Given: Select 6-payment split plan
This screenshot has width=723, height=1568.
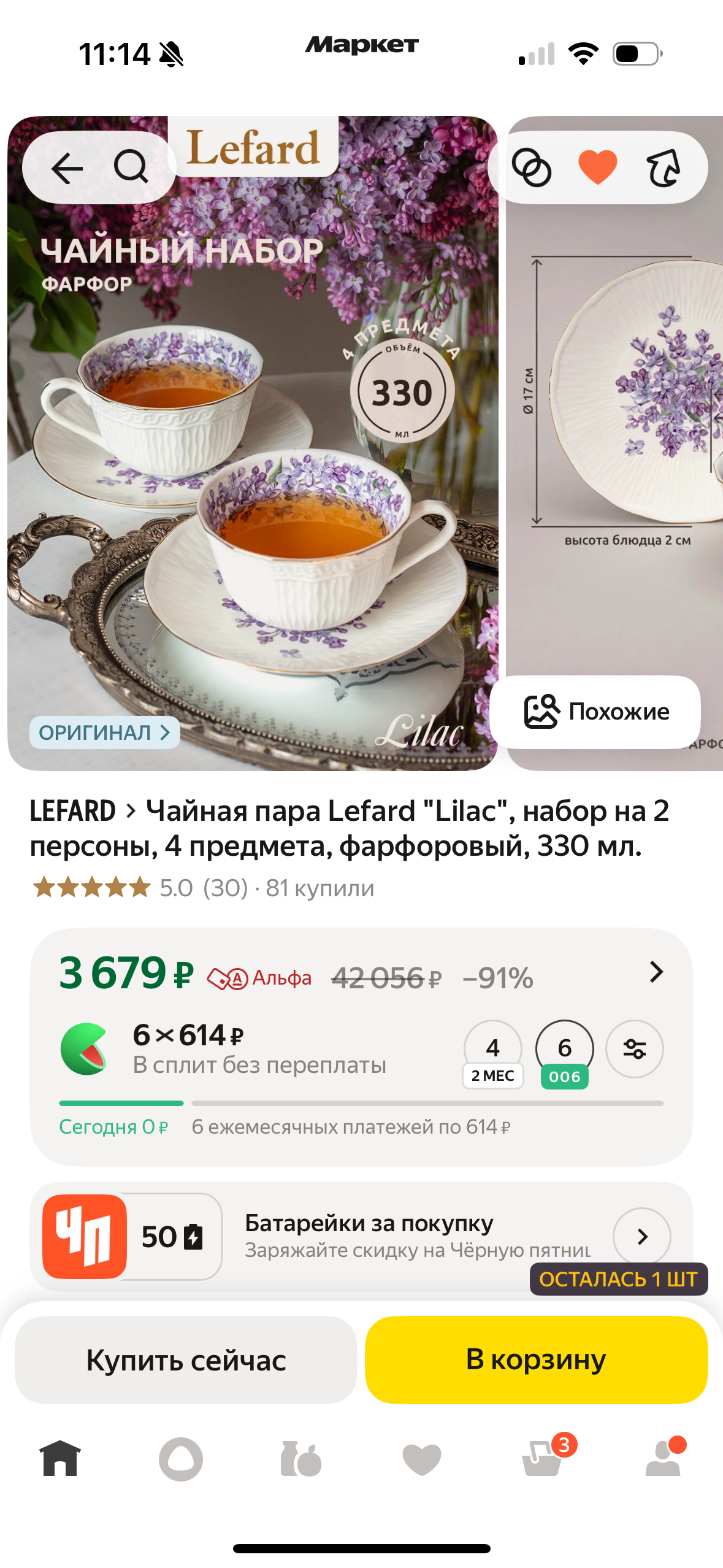Looking at the screenshot, I should pos(564,1053).
